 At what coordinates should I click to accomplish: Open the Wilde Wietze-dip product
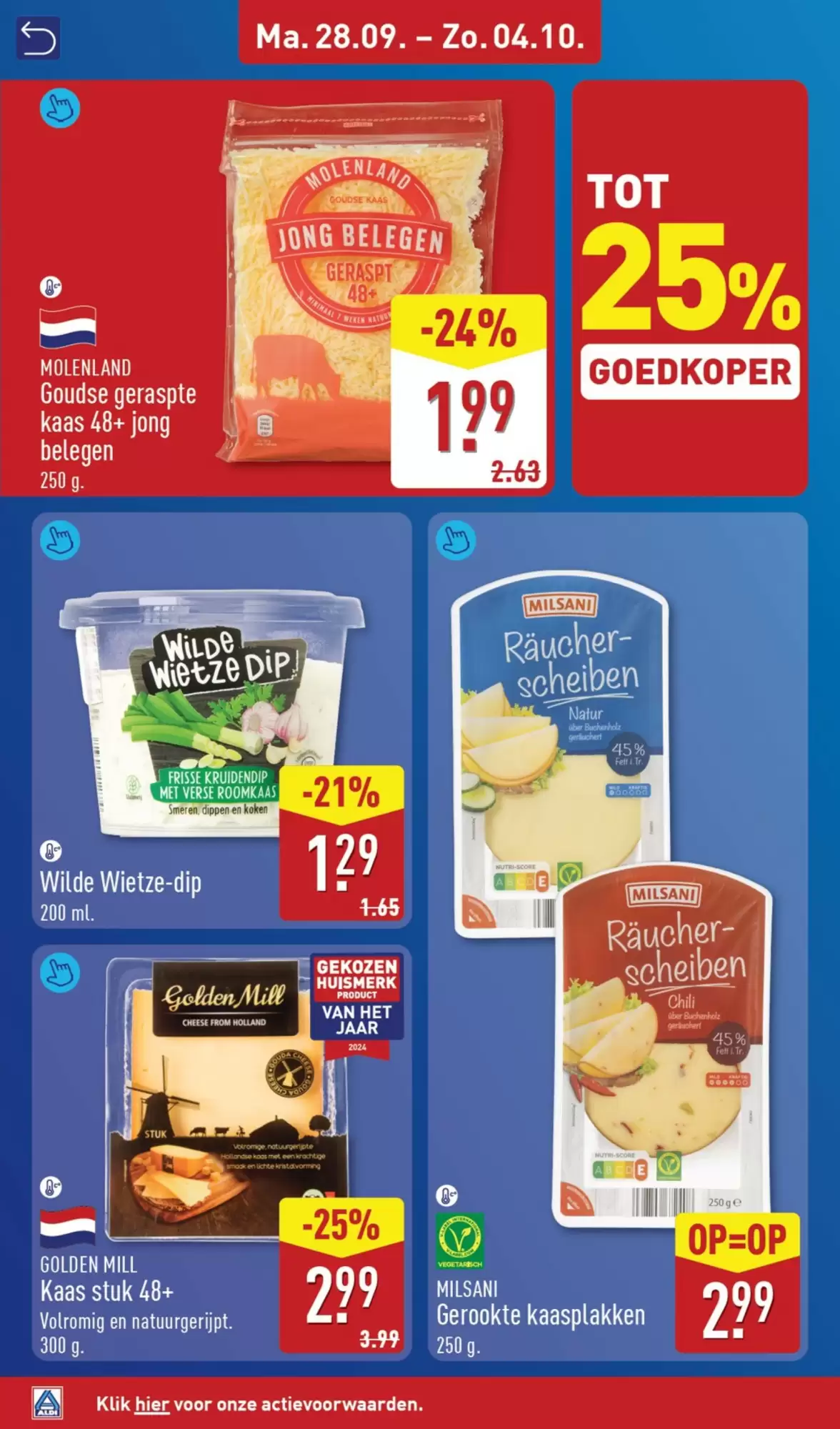coord(221,720)
